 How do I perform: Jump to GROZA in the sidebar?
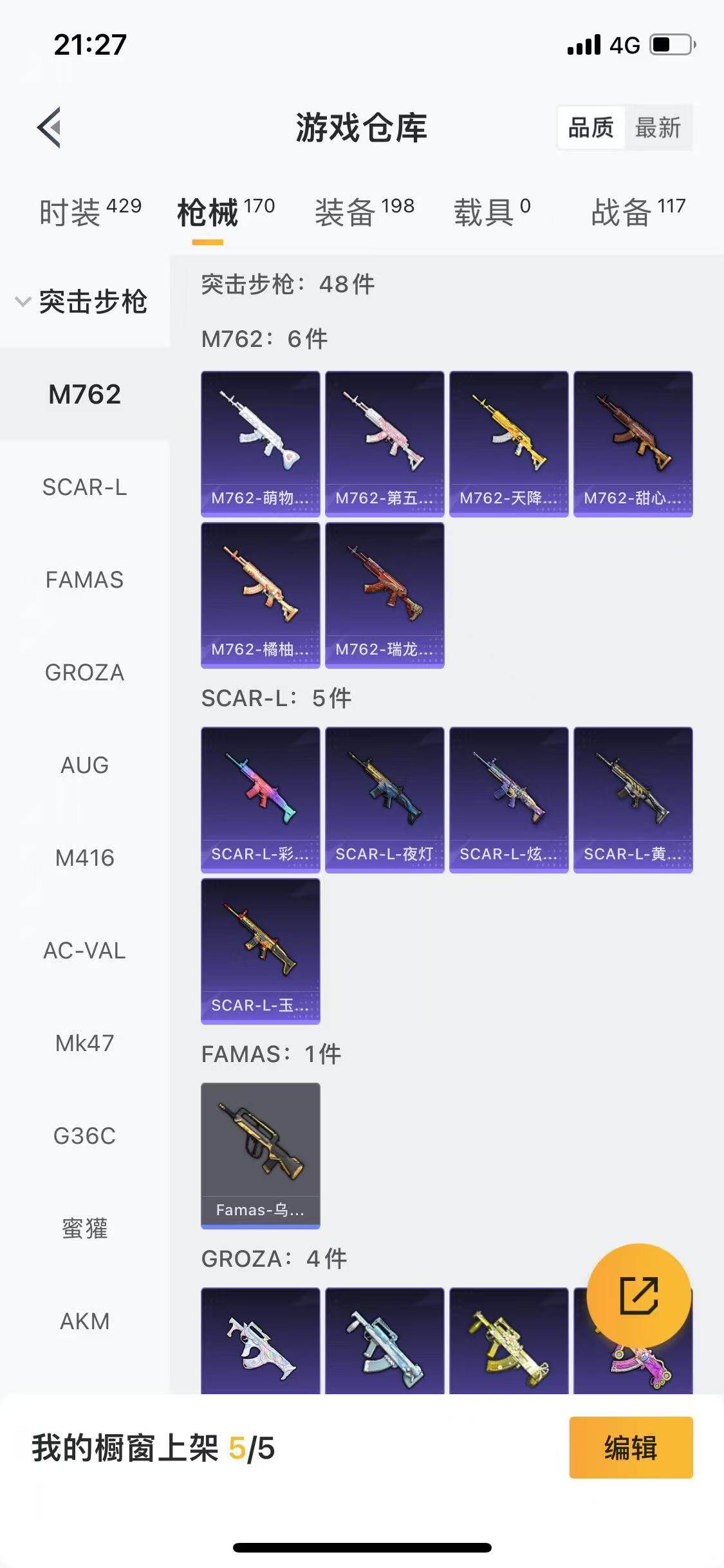click(x=84, y=673)
